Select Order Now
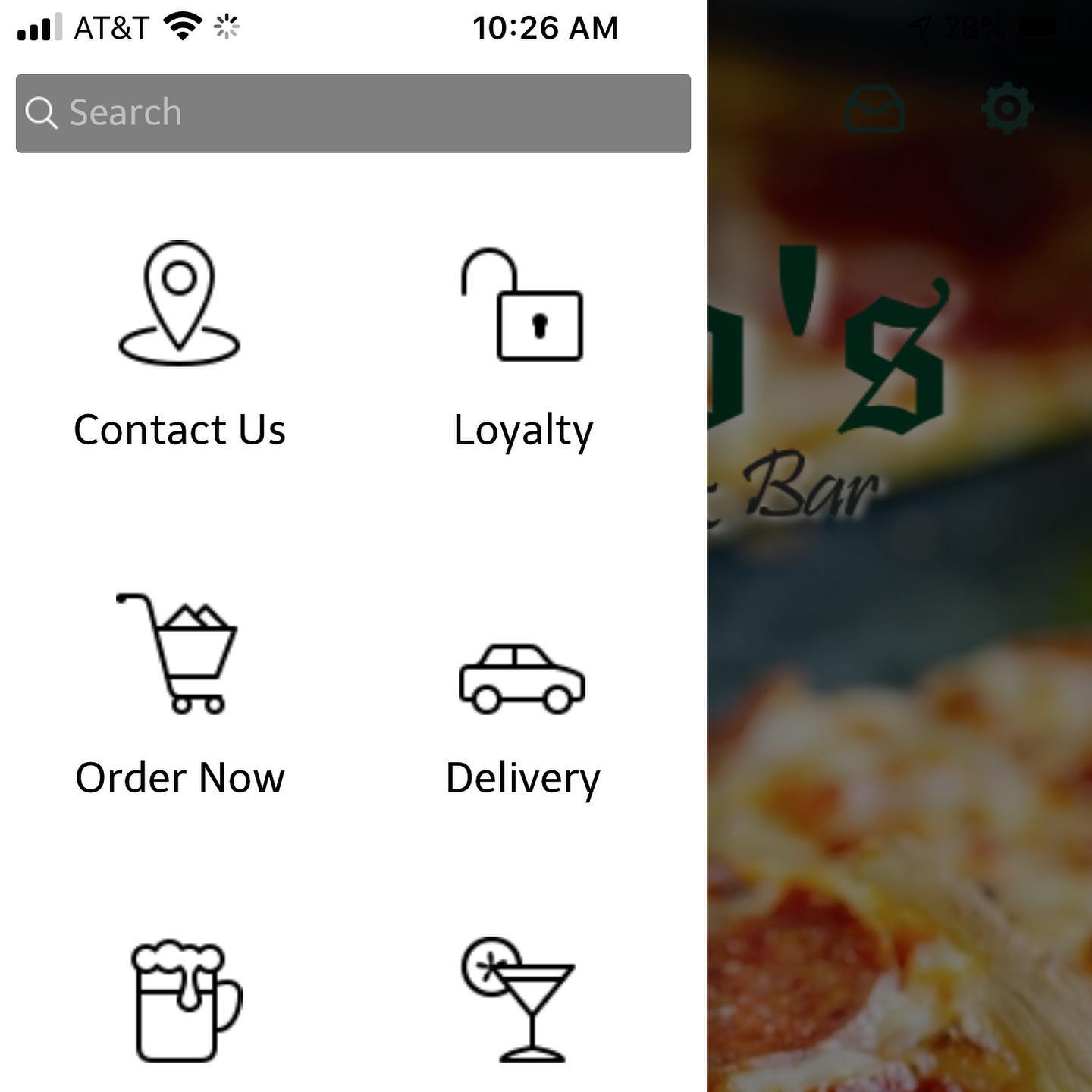1092x1092 pixels. [x=180, y=694]
